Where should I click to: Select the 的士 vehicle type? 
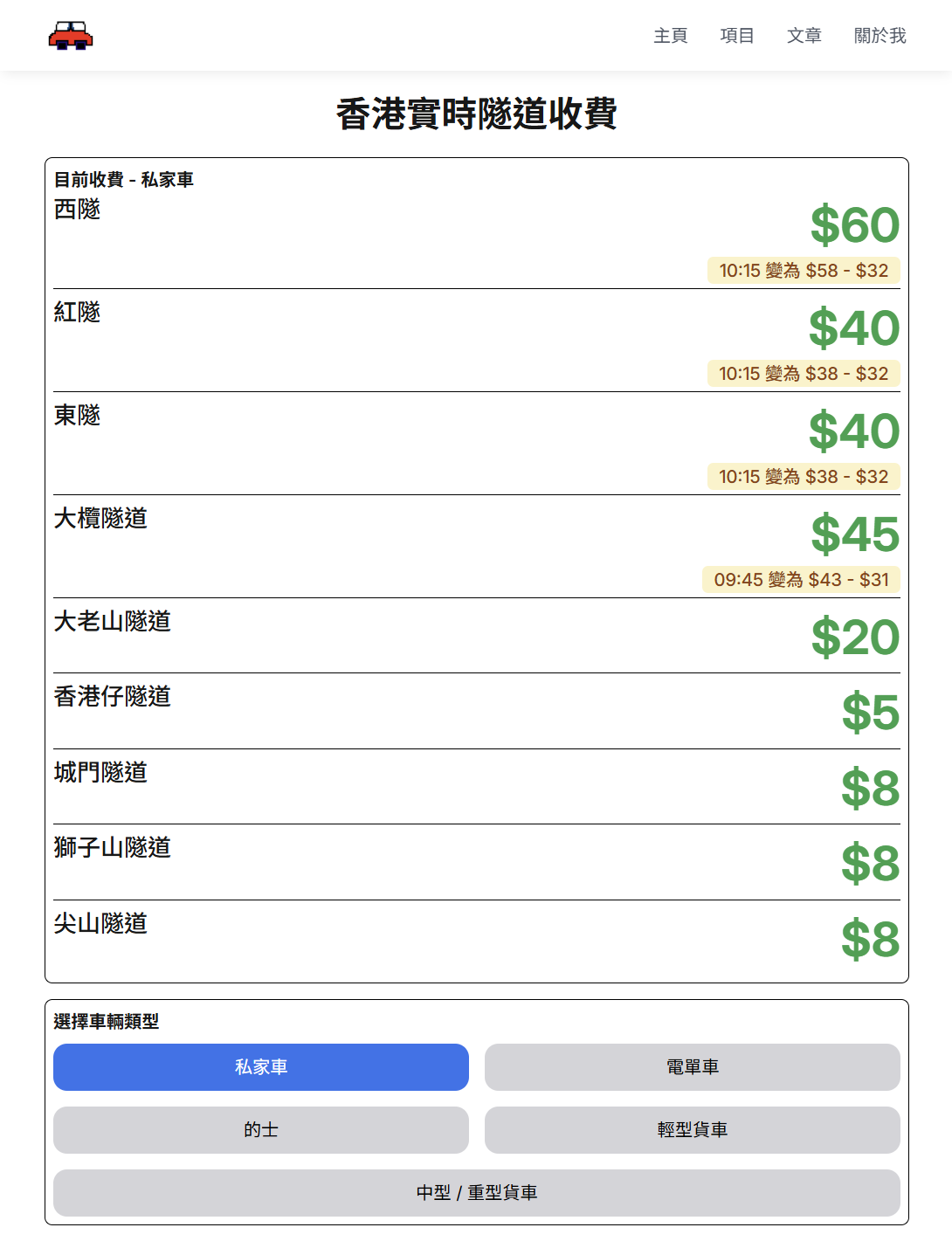261,1129
